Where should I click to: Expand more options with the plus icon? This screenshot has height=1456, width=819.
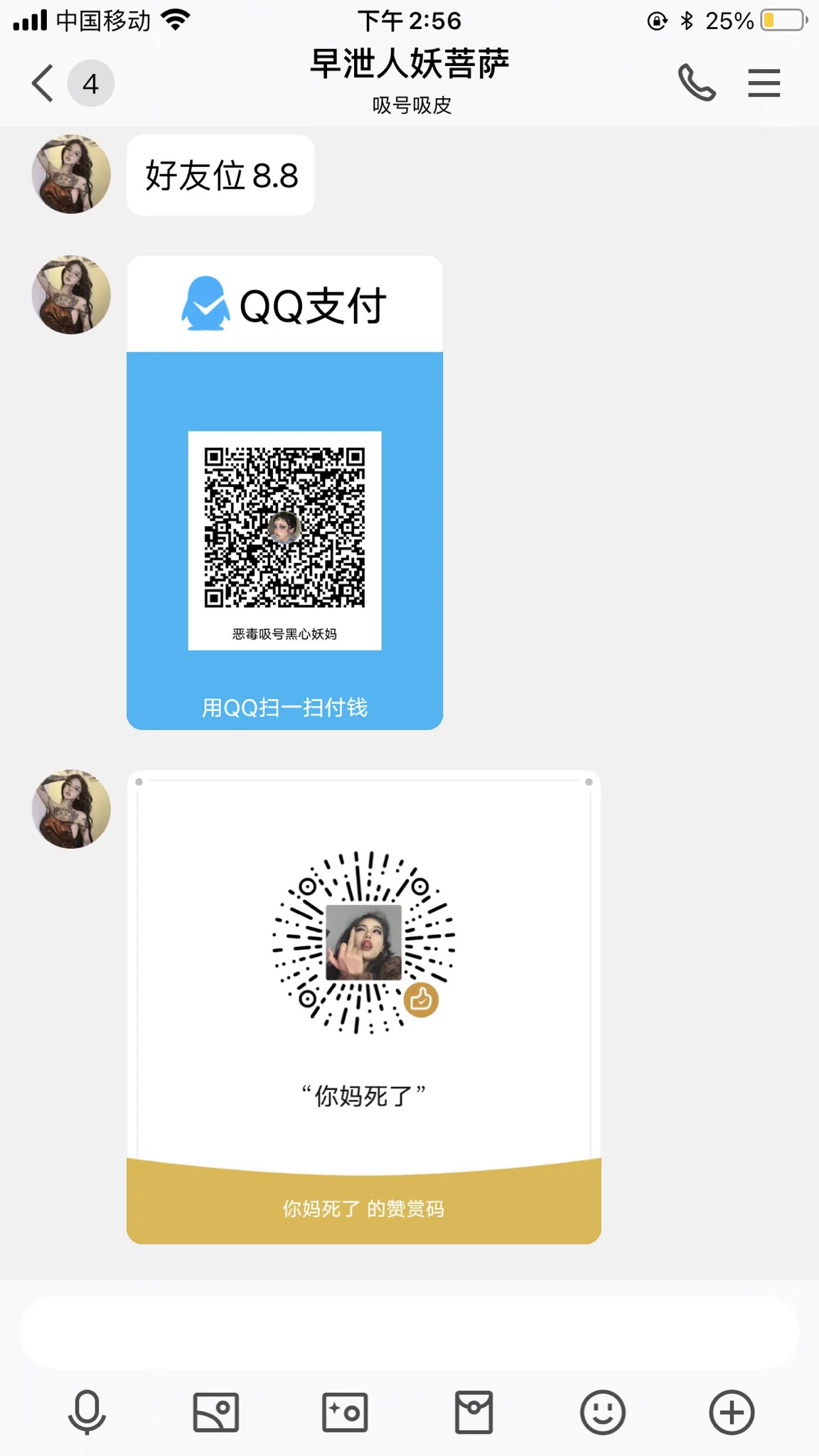[732, 1412]
